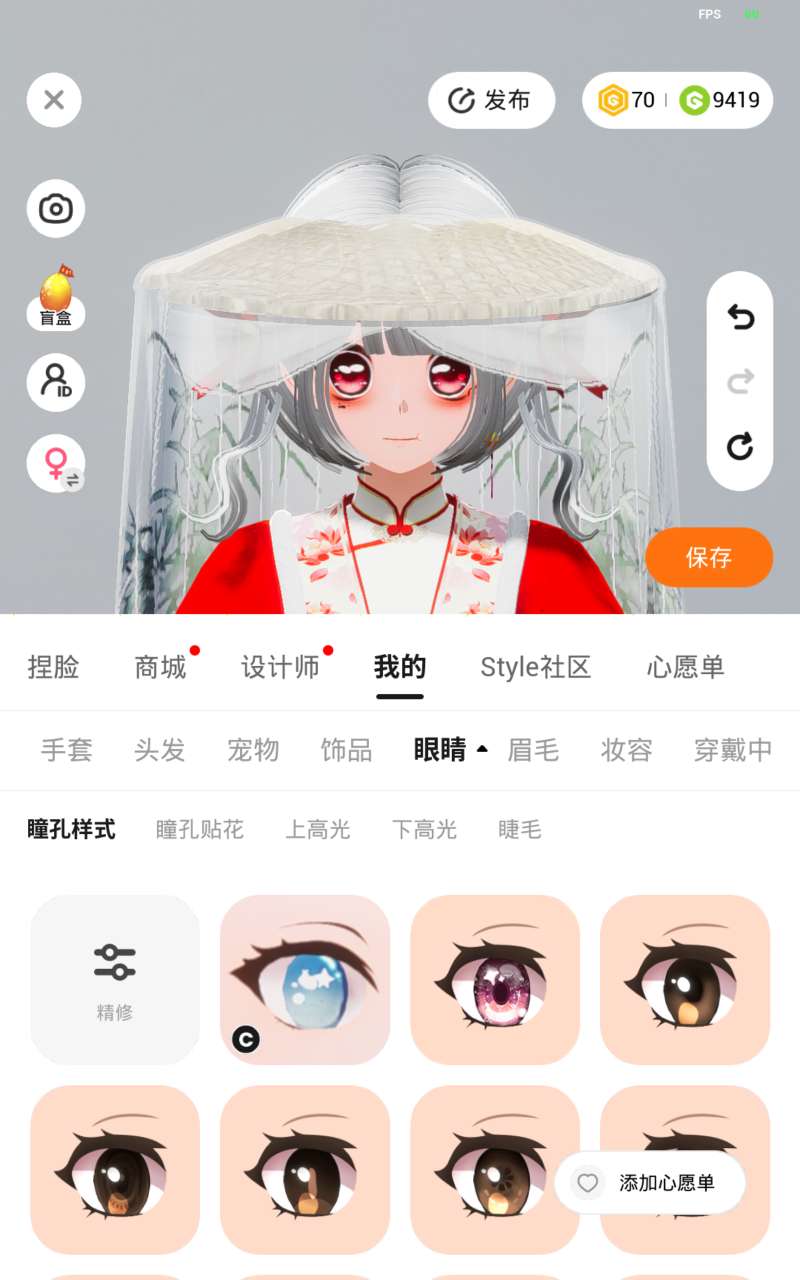The width and height of the screenshot is (800, 1280).
Task: Tap 添加心愿单 to add to wishlist
Action: pyautogui.click(x=650, y=1183)
